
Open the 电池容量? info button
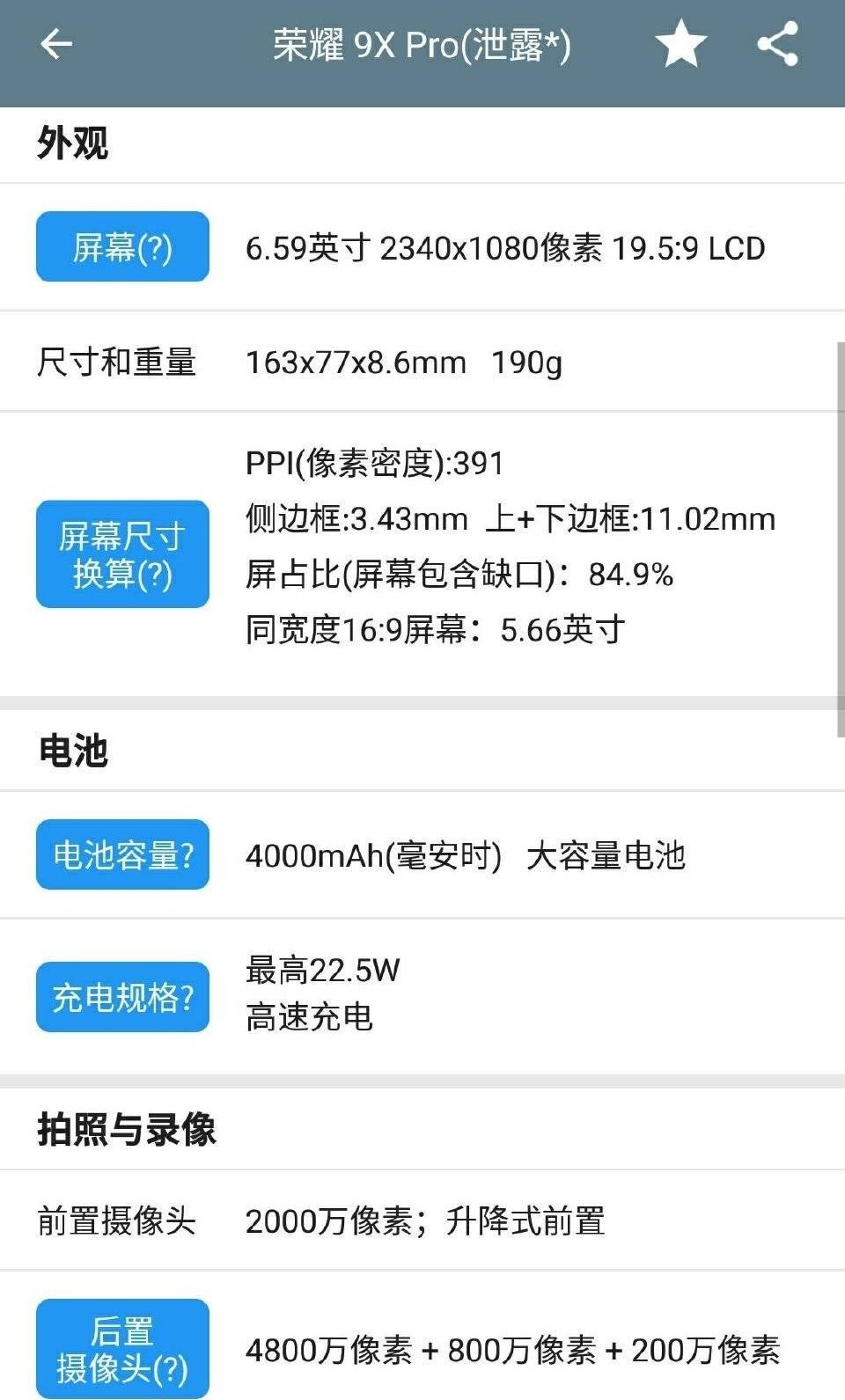[122, 854]
